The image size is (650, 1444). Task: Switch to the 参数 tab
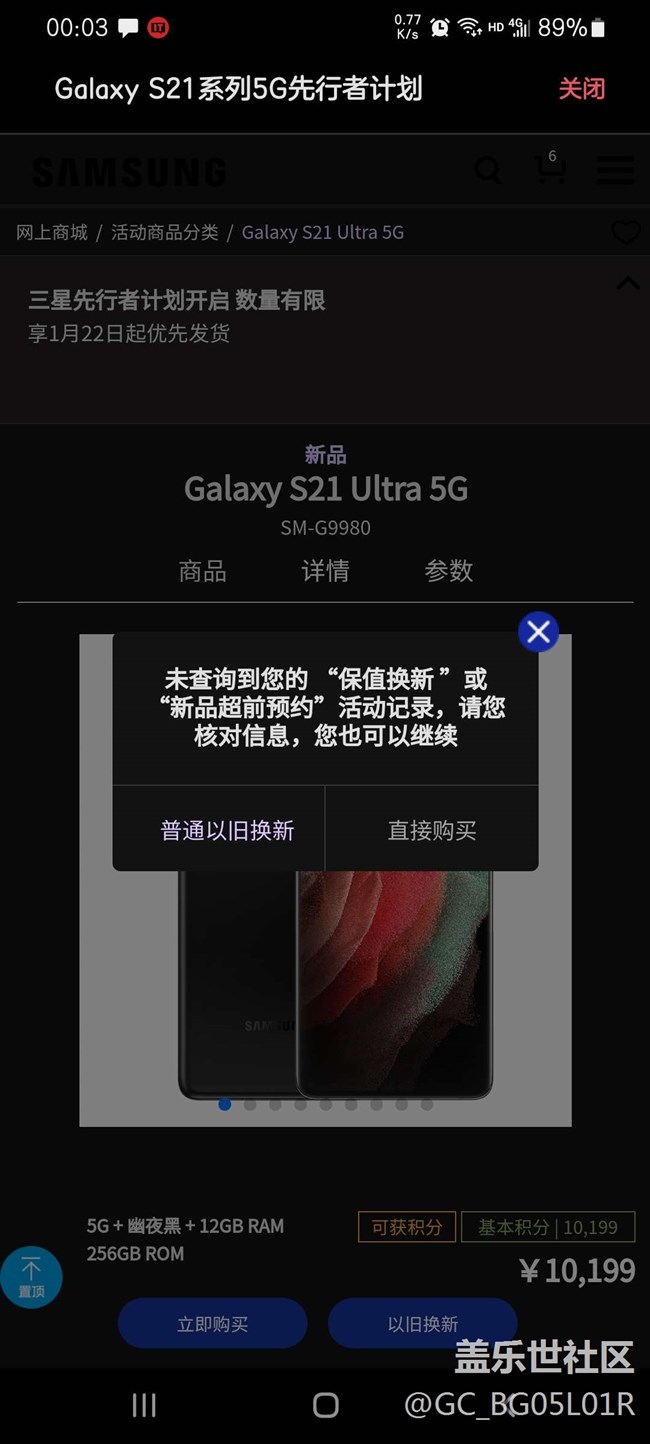point(448,571)
